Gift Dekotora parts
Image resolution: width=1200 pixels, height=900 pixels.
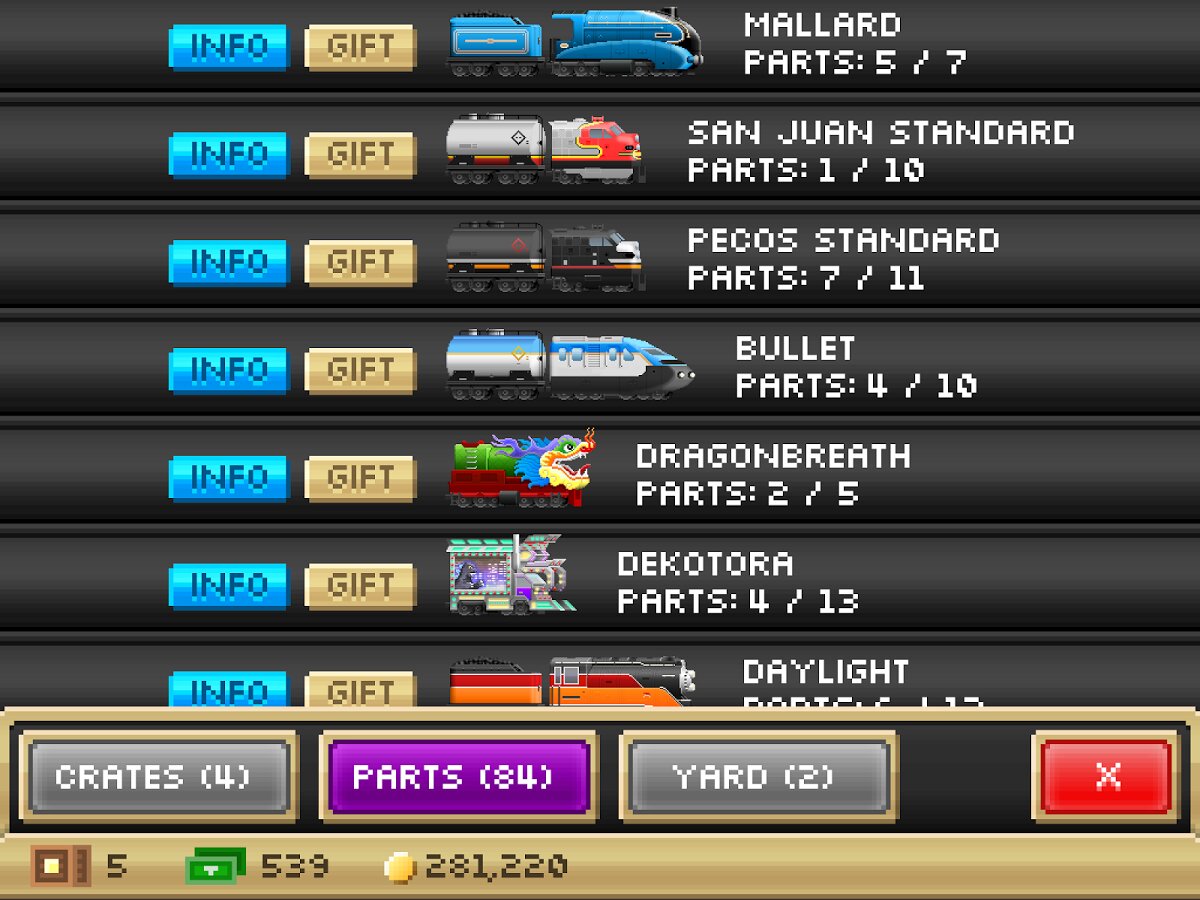coord(360,587)
